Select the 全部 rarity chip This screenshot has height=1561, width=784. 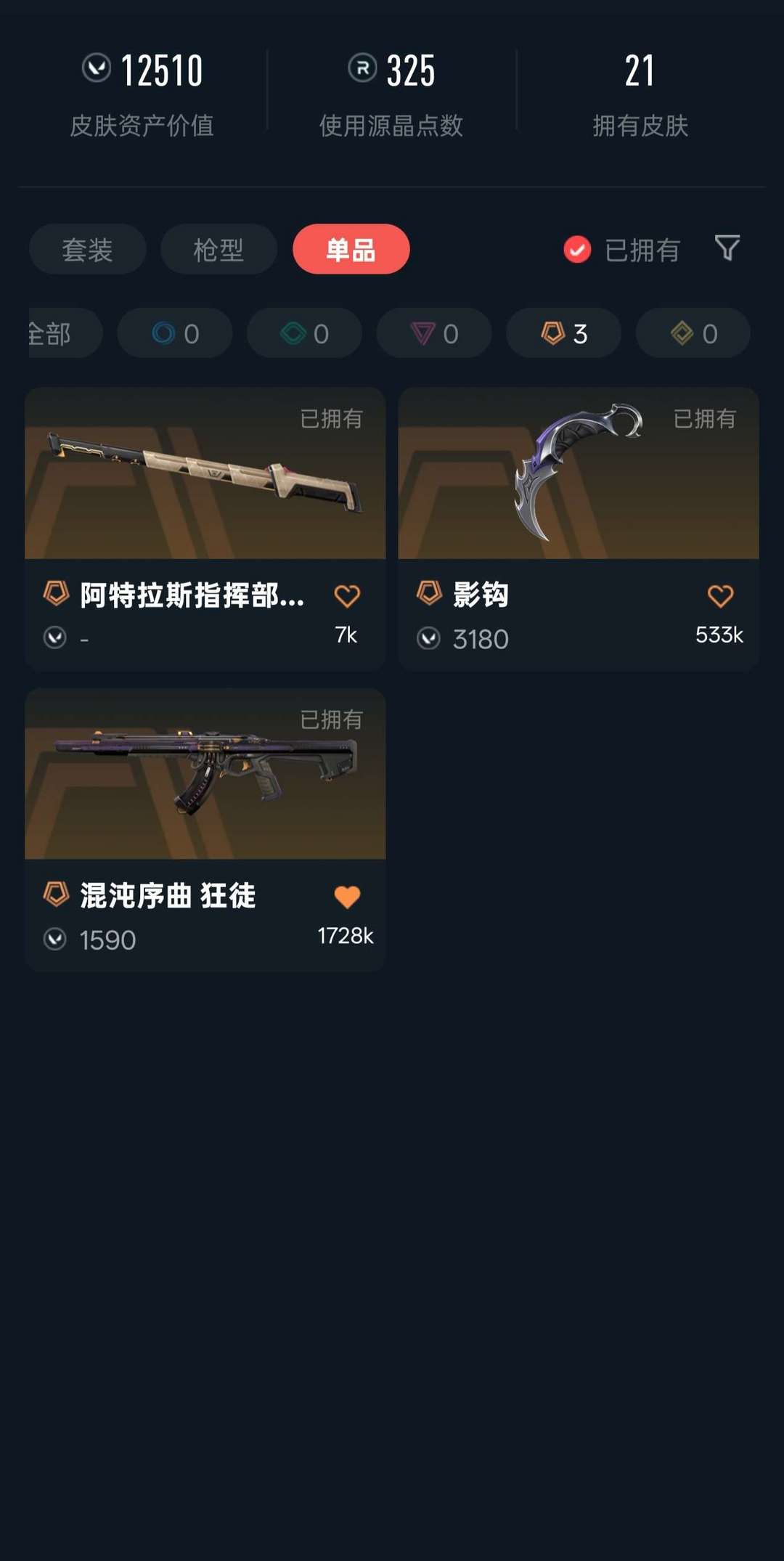[58, 333]
